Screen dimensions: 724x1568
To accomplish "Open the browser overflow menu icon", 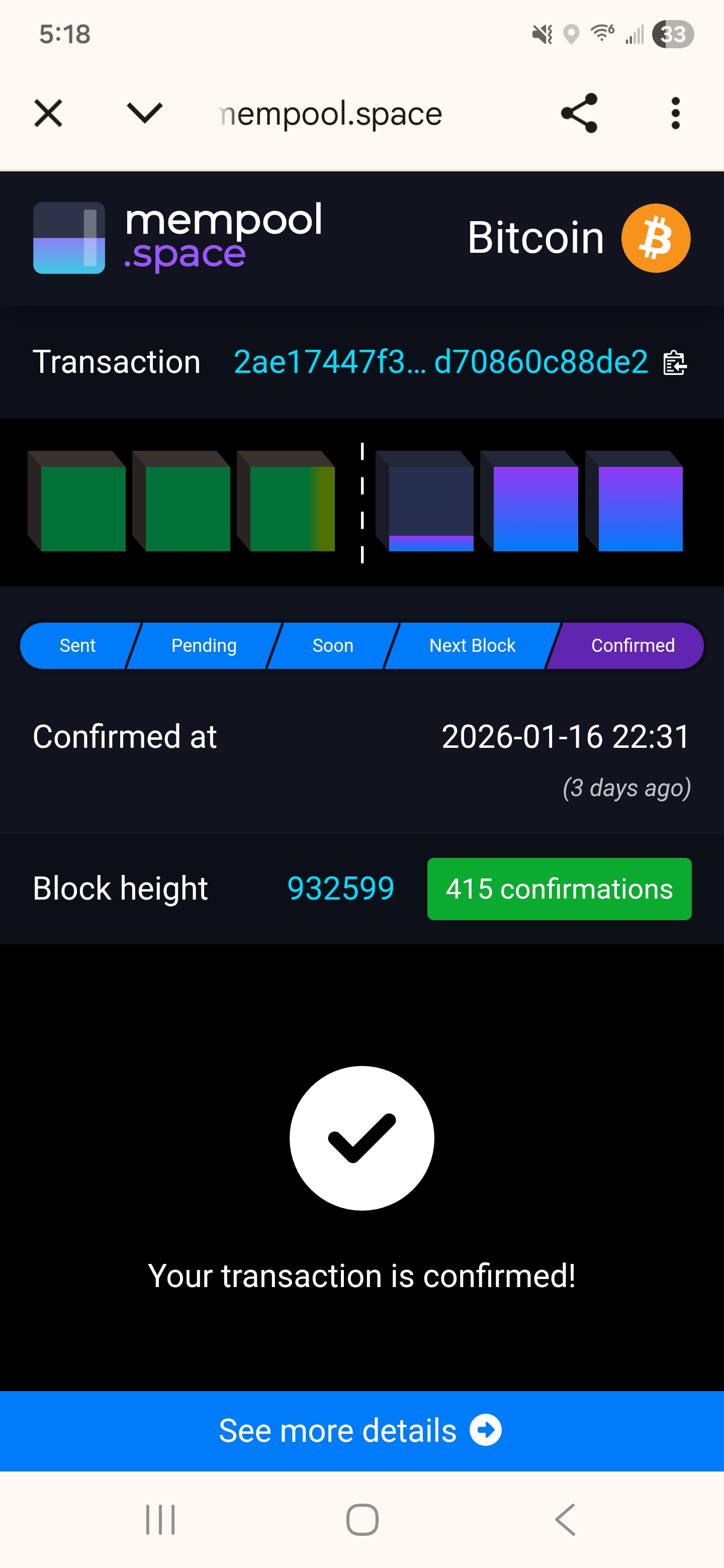I will click(675, 113).
